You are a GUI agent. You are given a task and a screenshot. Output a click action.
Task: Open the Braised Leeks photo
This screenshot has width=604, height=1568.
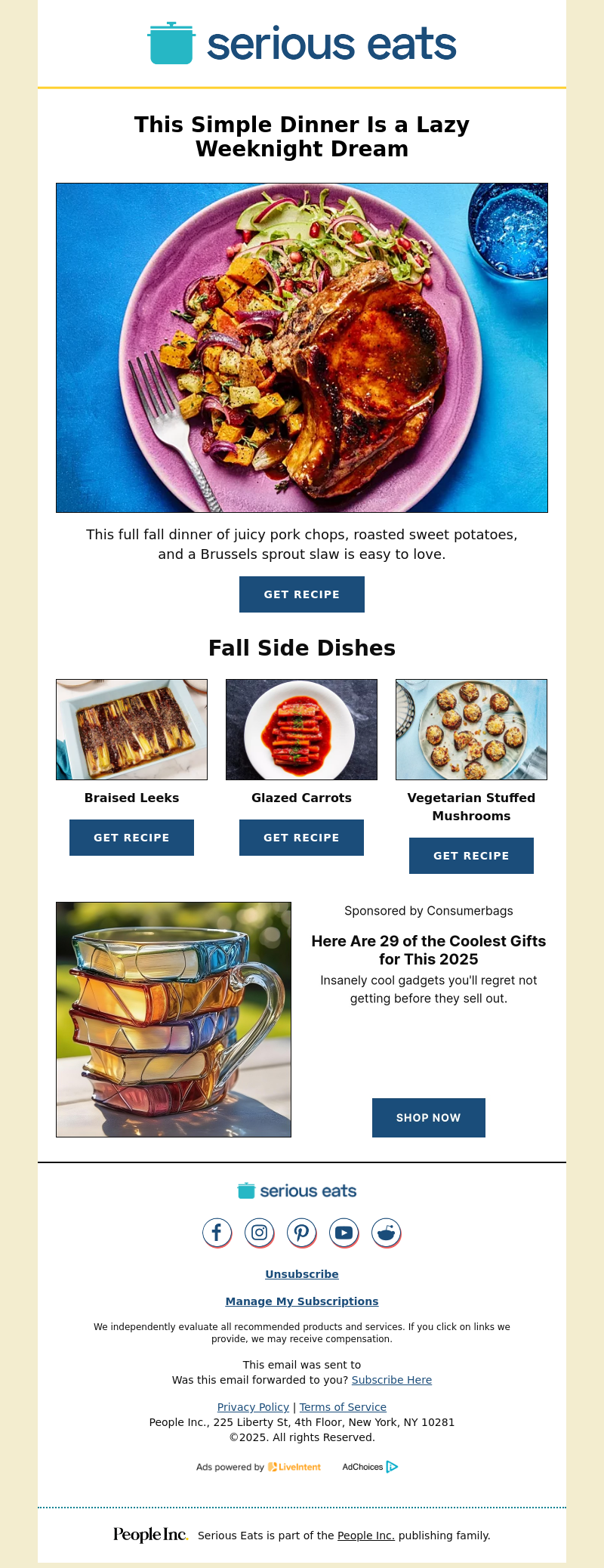[x=131, y=730]
